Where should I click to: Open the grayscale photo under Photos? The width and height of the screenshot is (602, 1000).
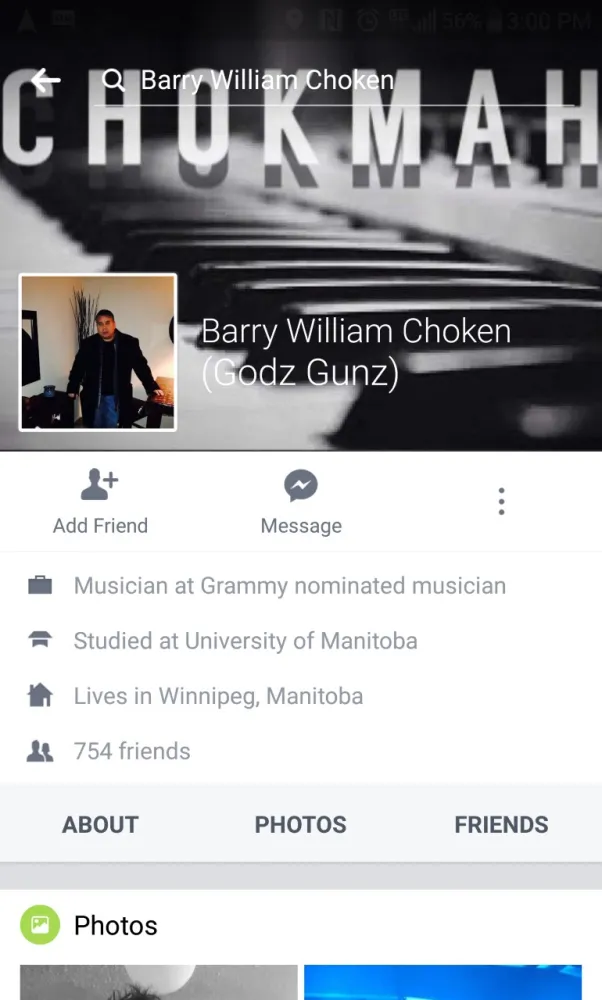coord(159,982)
